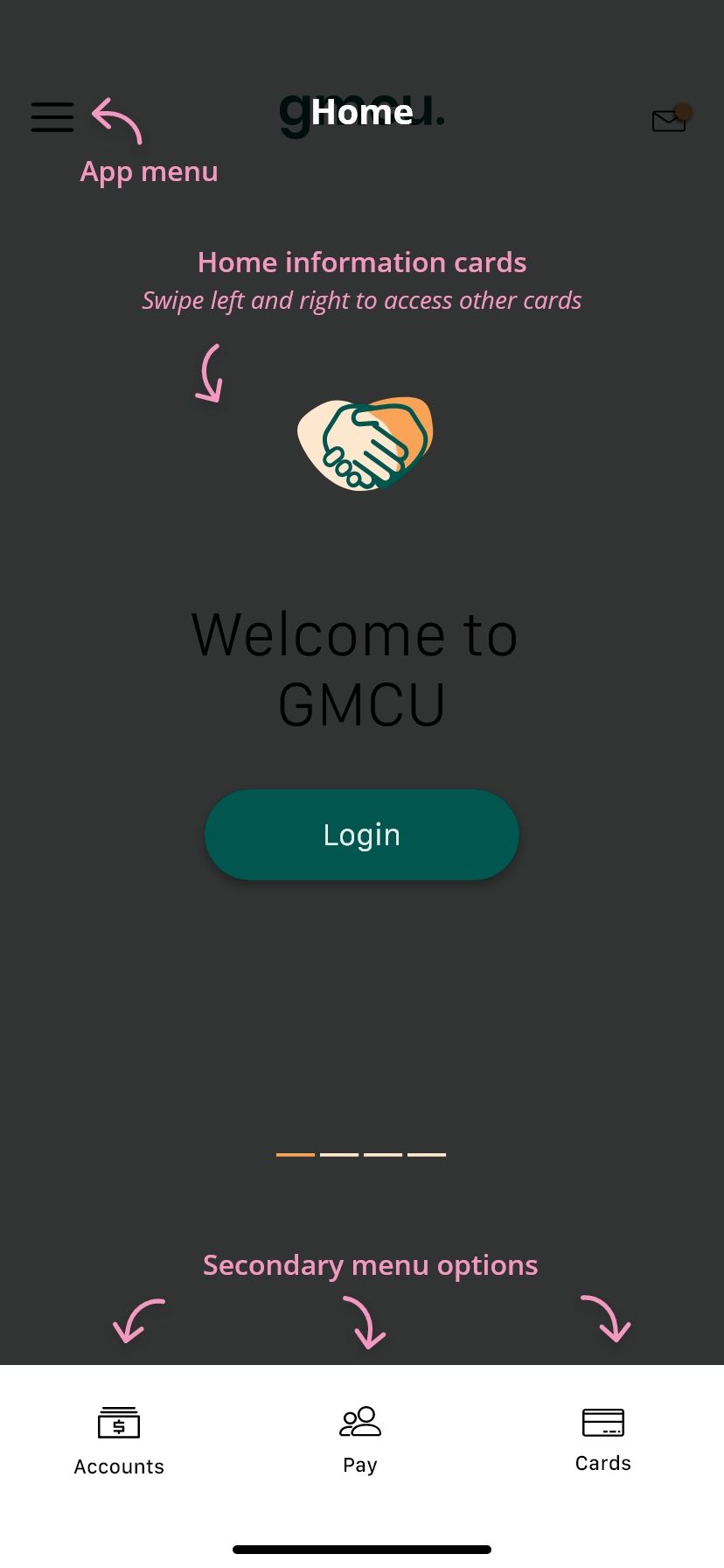Open the app menu hamburger icon
Image resolution: width=724 pixels, height=1568 pixels.
52,116
